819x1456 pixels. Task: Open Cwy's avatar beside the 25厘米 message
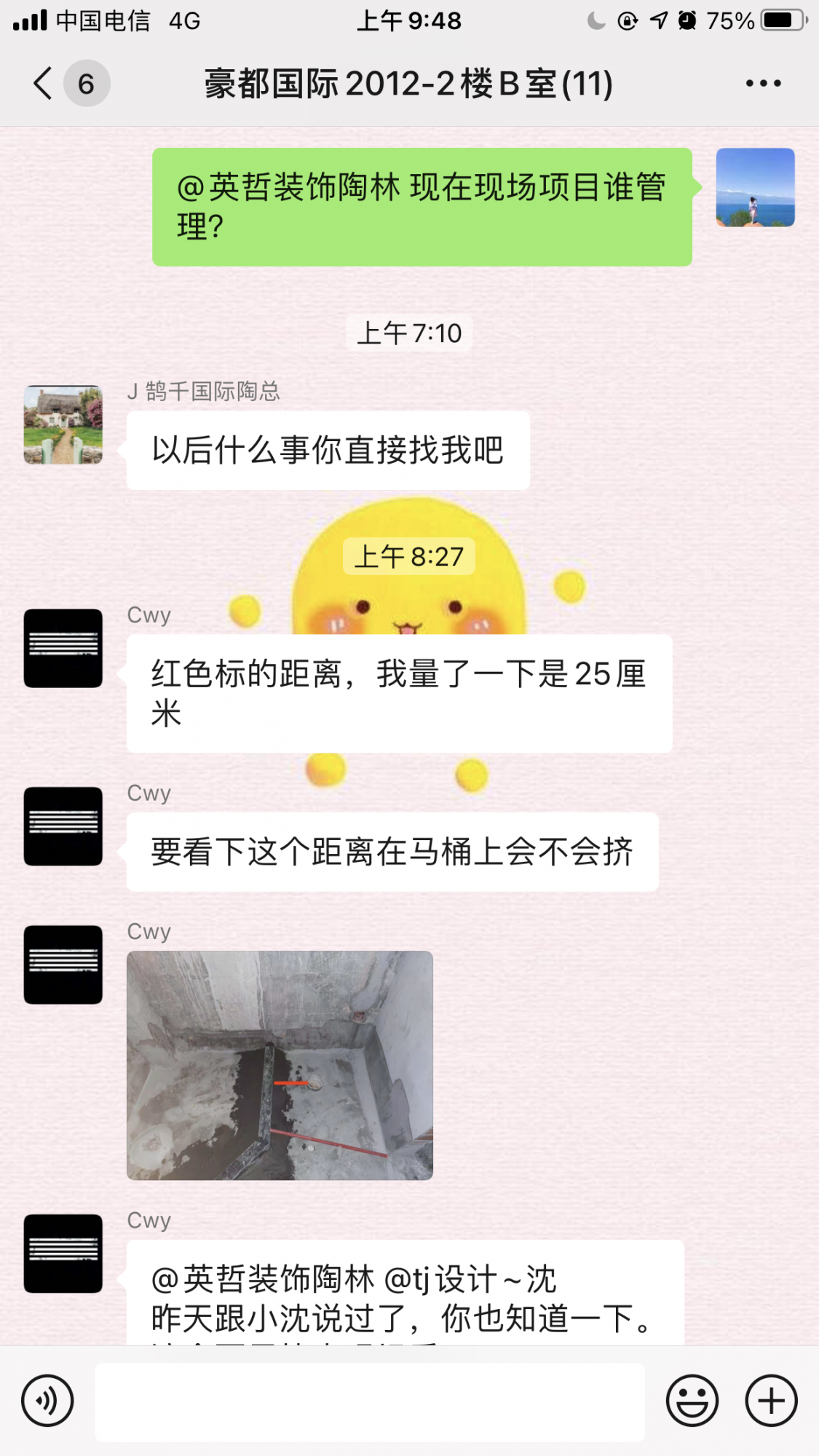[63, 648]
